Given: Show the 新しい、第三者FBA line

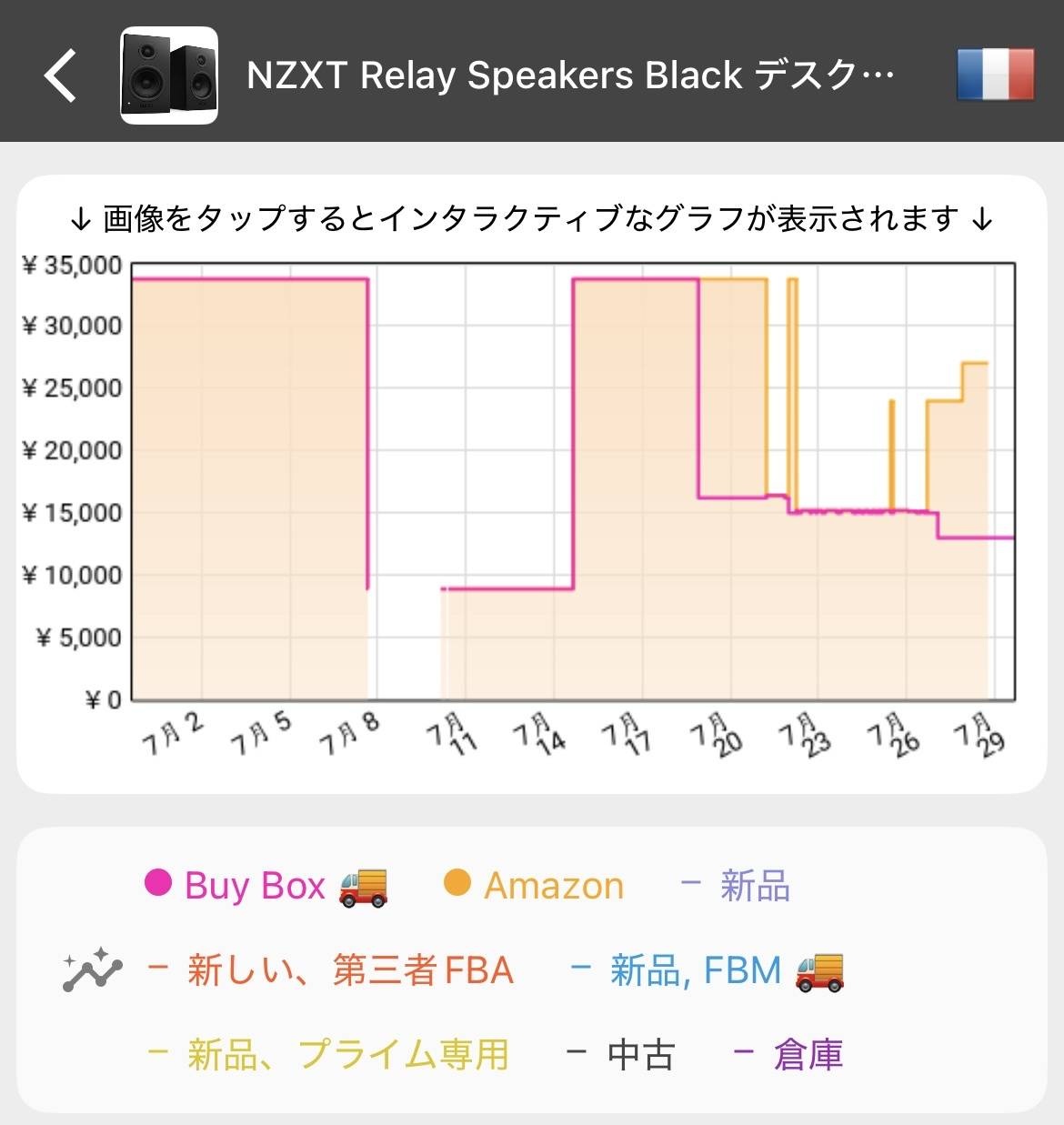Looking at the screenshot, I should (x=331, y=970).
